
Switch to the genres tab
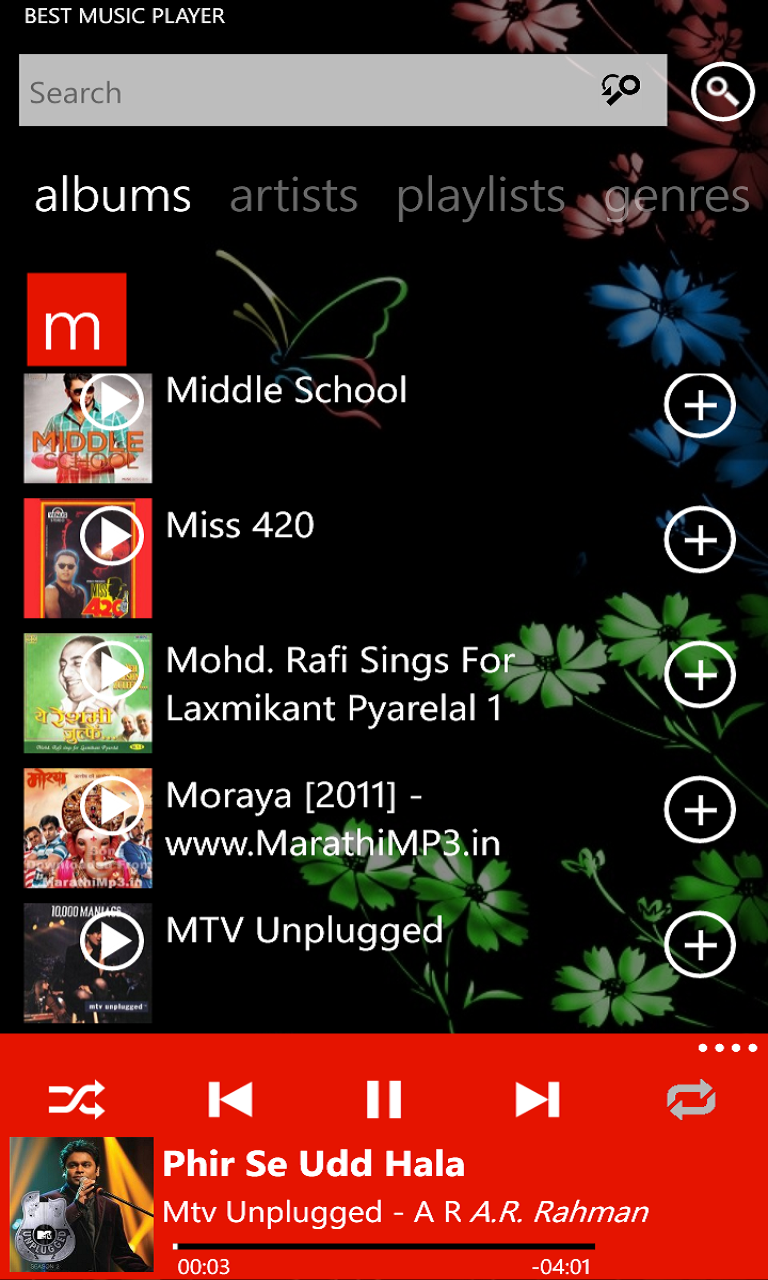[677, 196]
